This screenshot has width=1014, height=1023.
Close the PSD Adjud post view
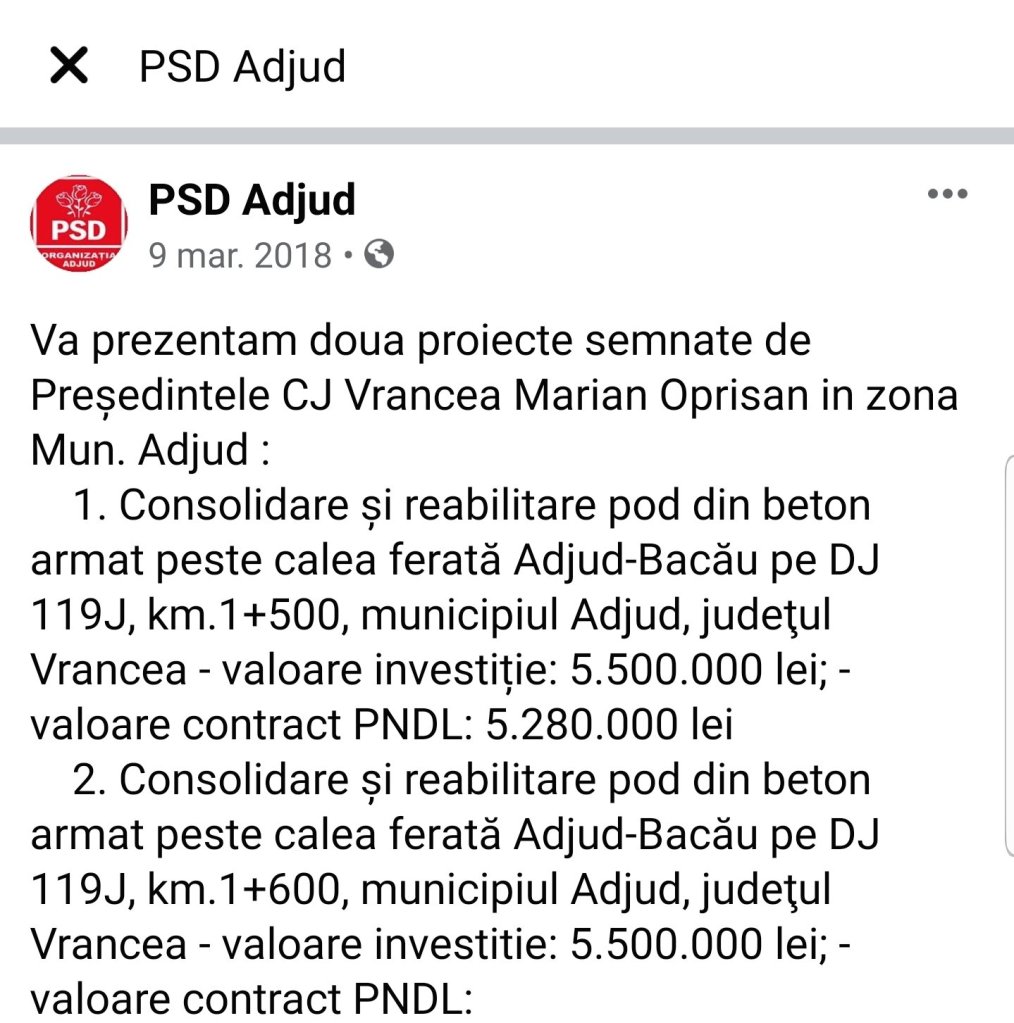click(69, 67)
